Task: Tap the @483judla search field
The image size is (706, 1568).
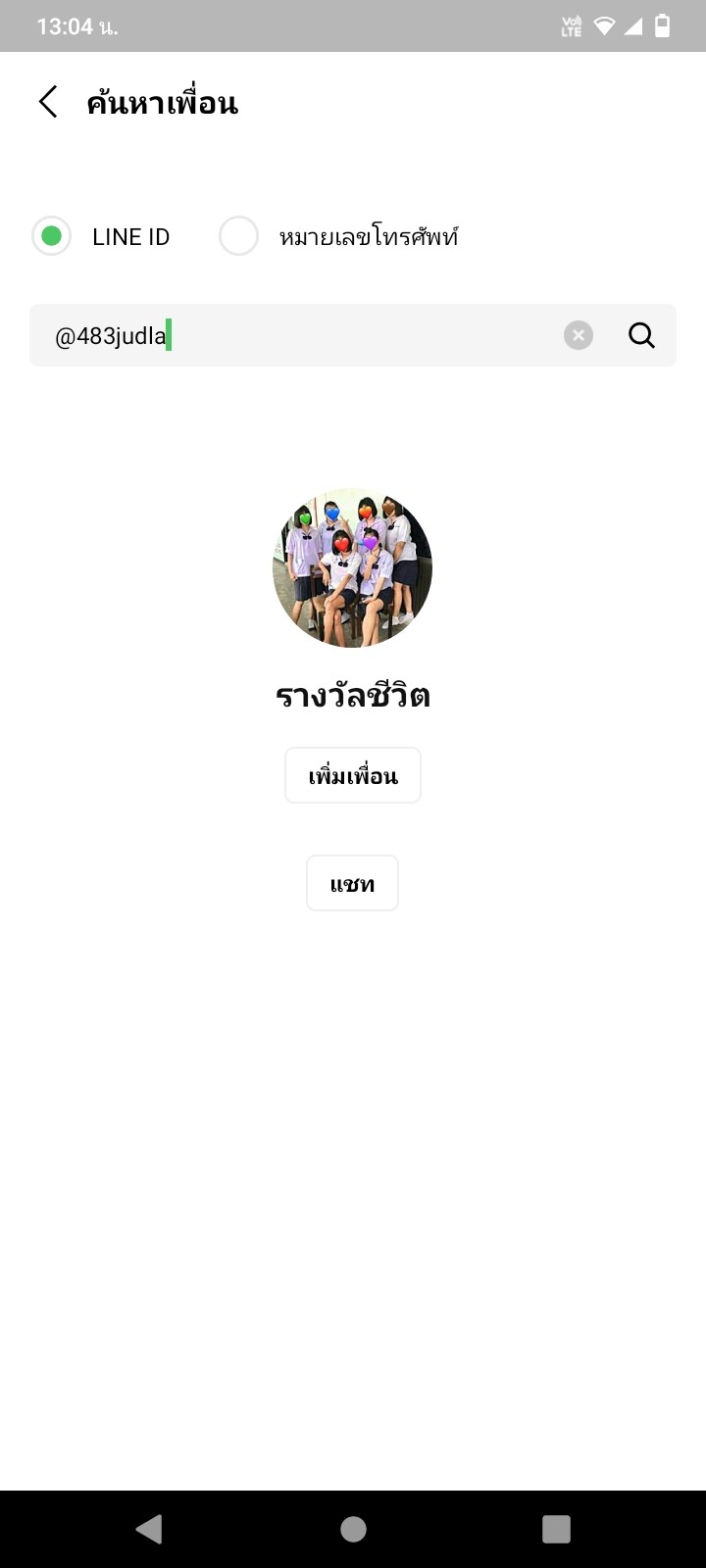Action: pyautogui.click(x=294, y=335)
